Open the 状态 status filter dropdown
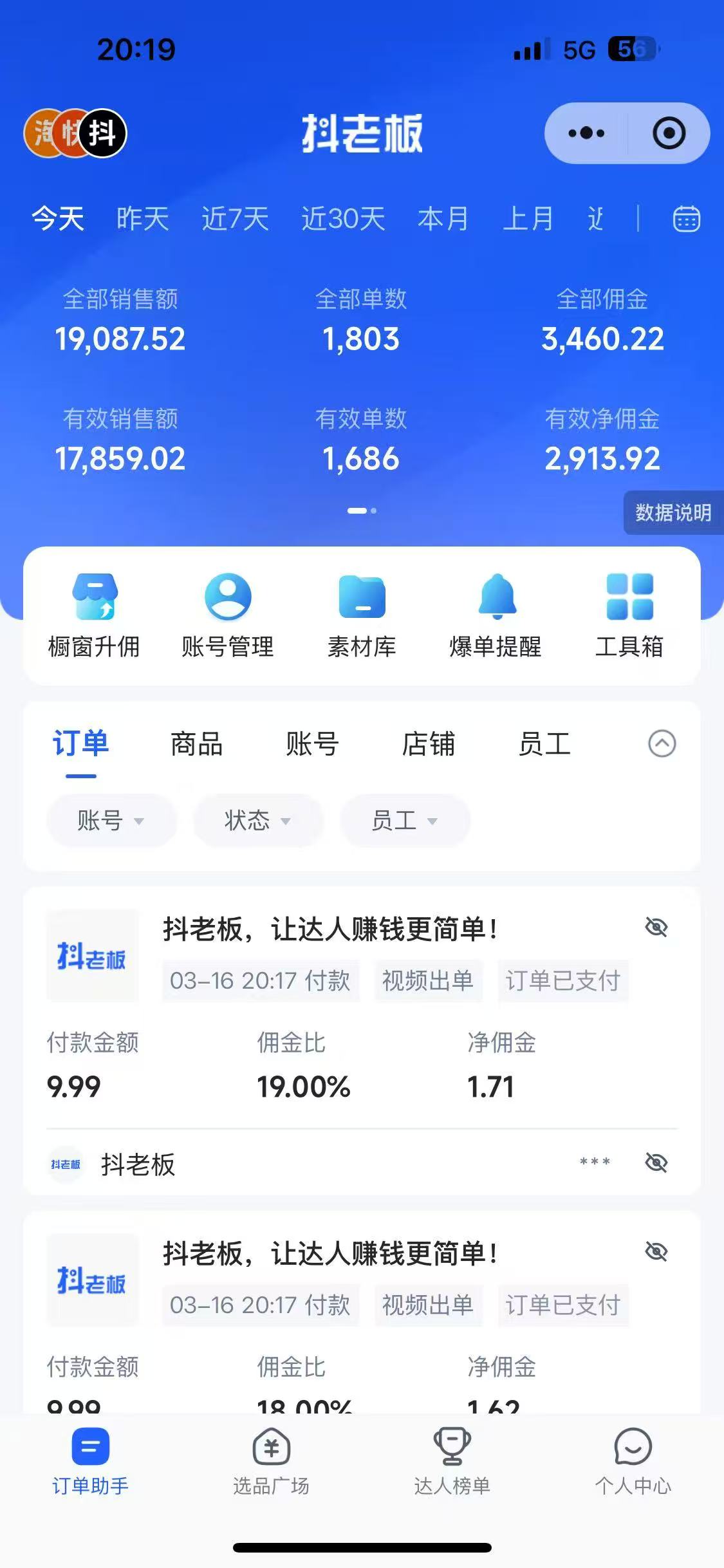724x1568 pixels. coord(257,820)
